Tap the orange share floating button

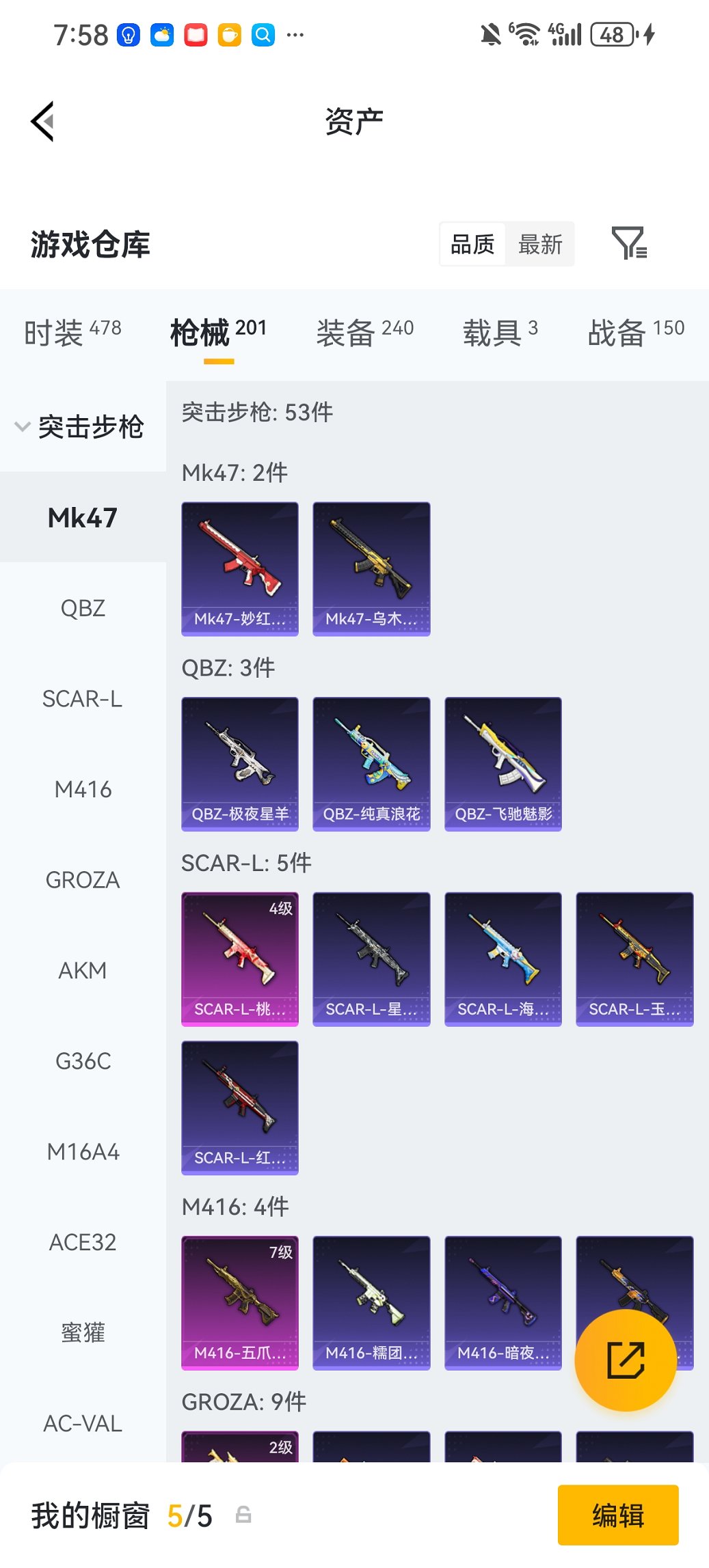tap(626, 1360)
